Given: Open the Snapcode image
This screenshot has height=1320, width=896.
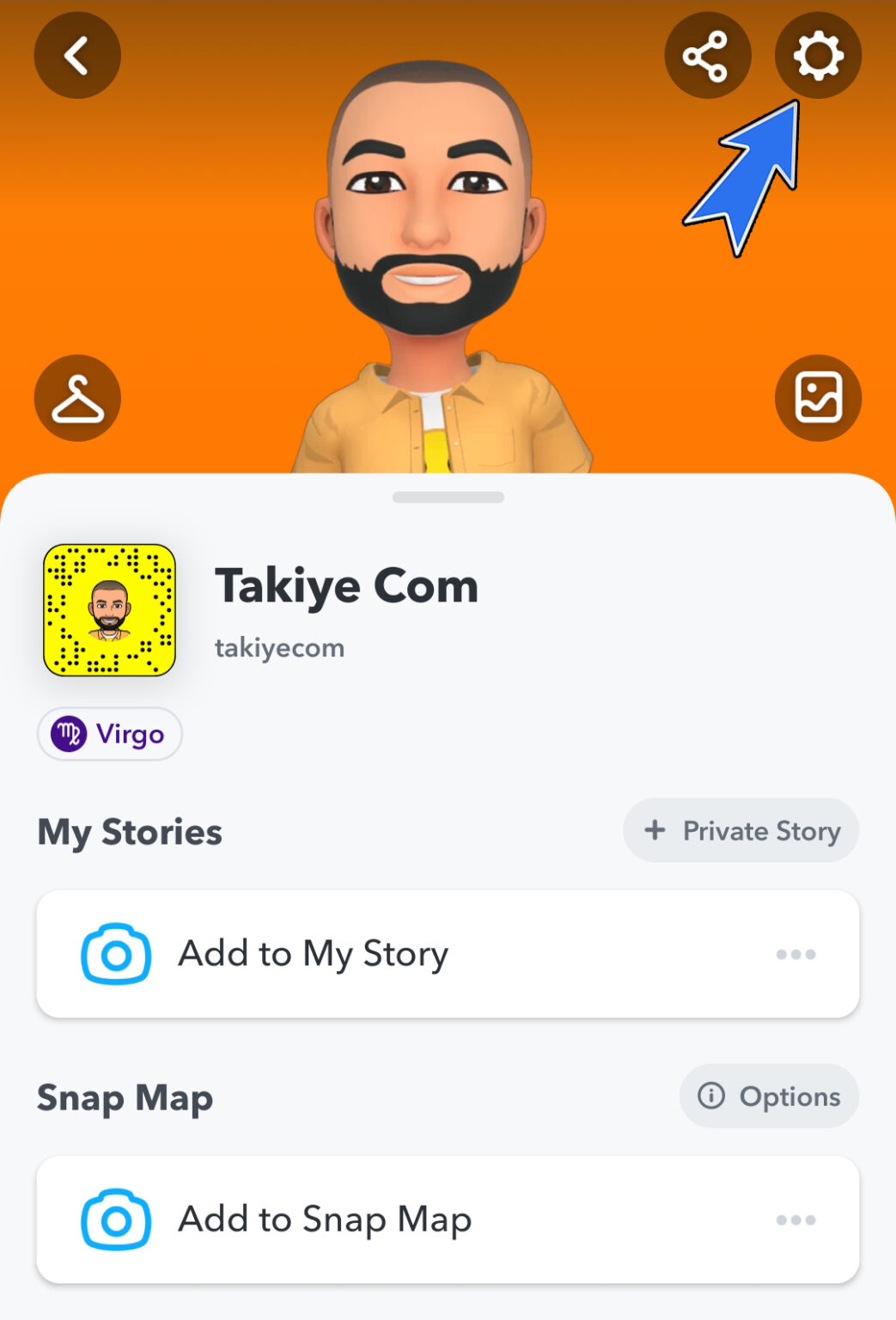Looking at the screenshot, I should (110, 610).
